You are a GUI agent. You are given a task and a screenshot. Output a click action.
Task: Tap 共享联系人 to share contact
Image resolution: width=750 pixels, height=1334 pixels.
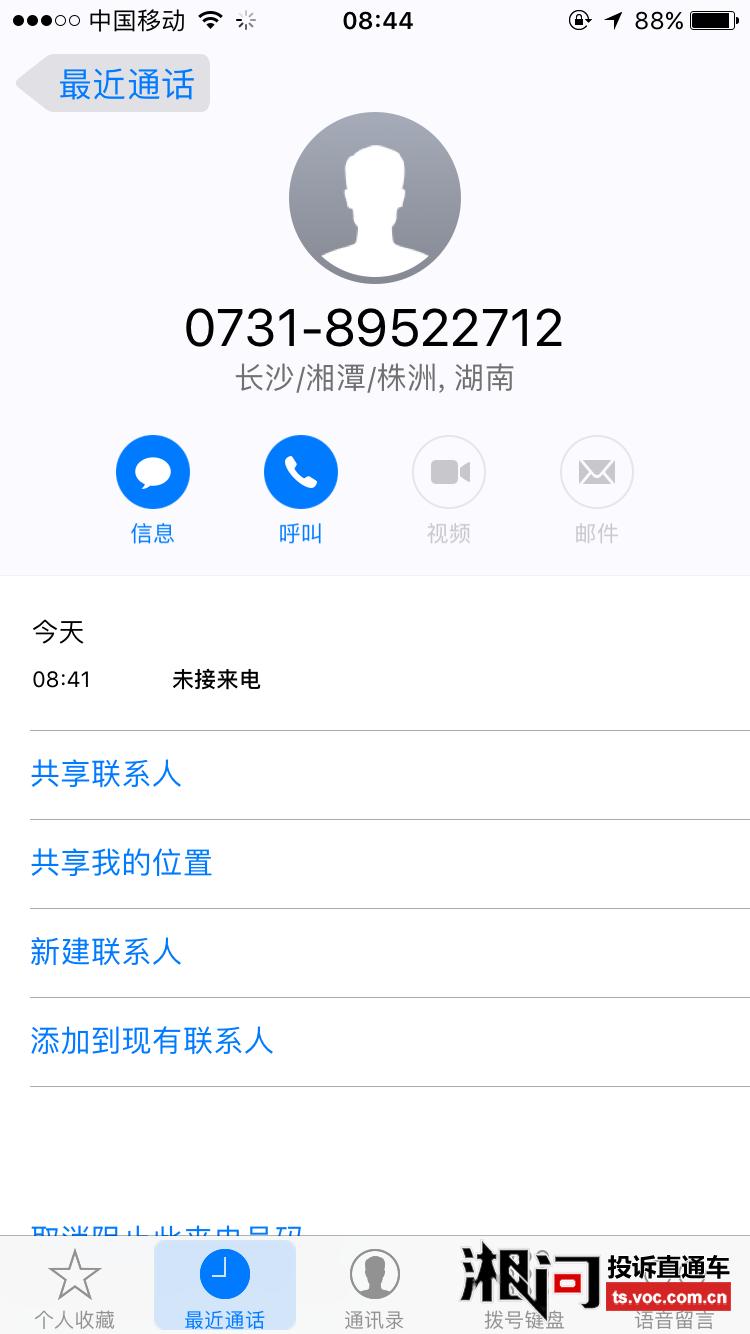click(107, 775)
